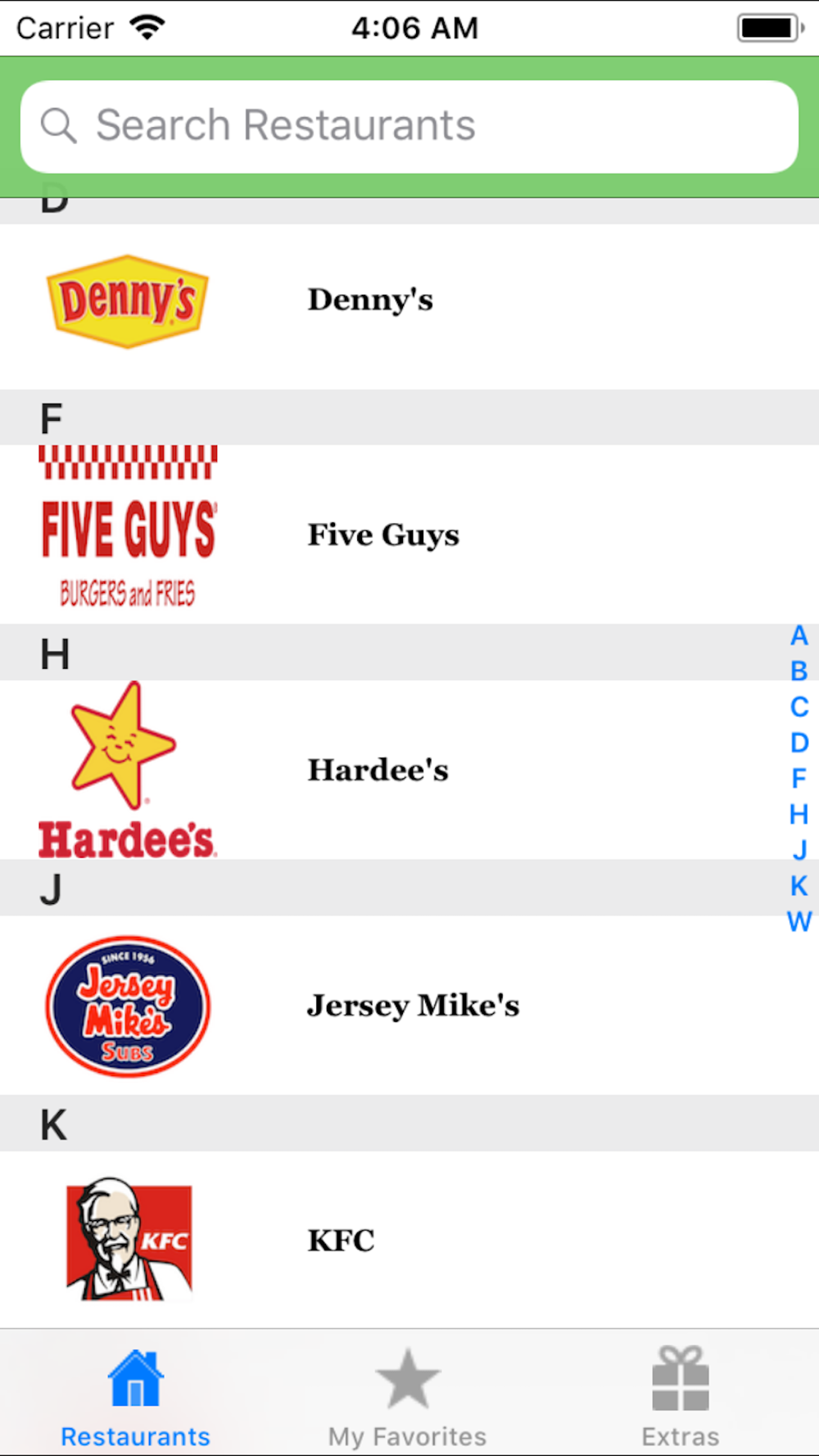819x1456 pixels.
Task: Choose the KFC restaurant row
Action: (x=409, y=1240)
